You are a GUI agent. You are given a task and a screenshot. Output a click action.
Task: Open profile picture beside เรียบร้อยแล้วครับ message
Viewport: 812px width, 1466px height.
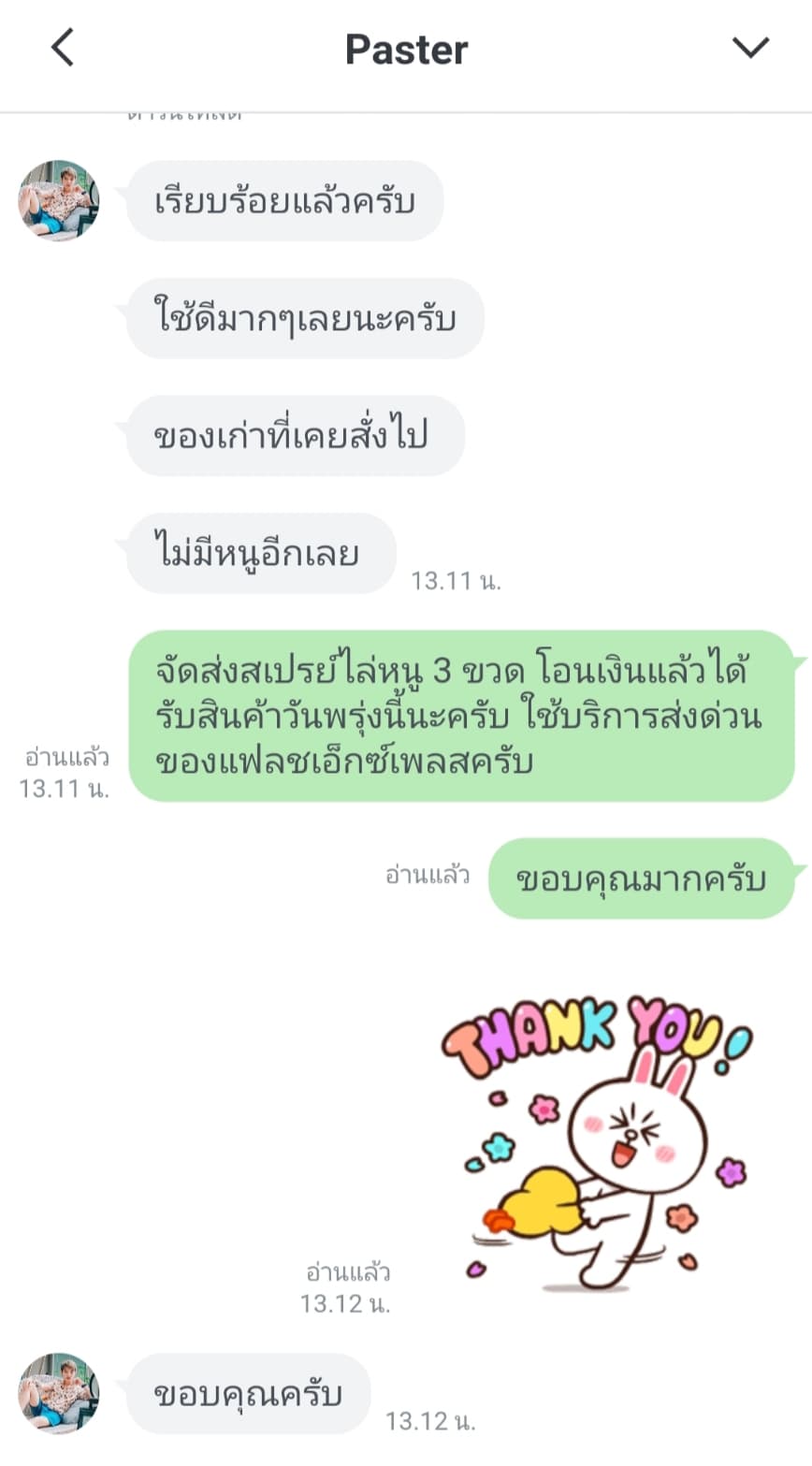click(x=58, y=200)
